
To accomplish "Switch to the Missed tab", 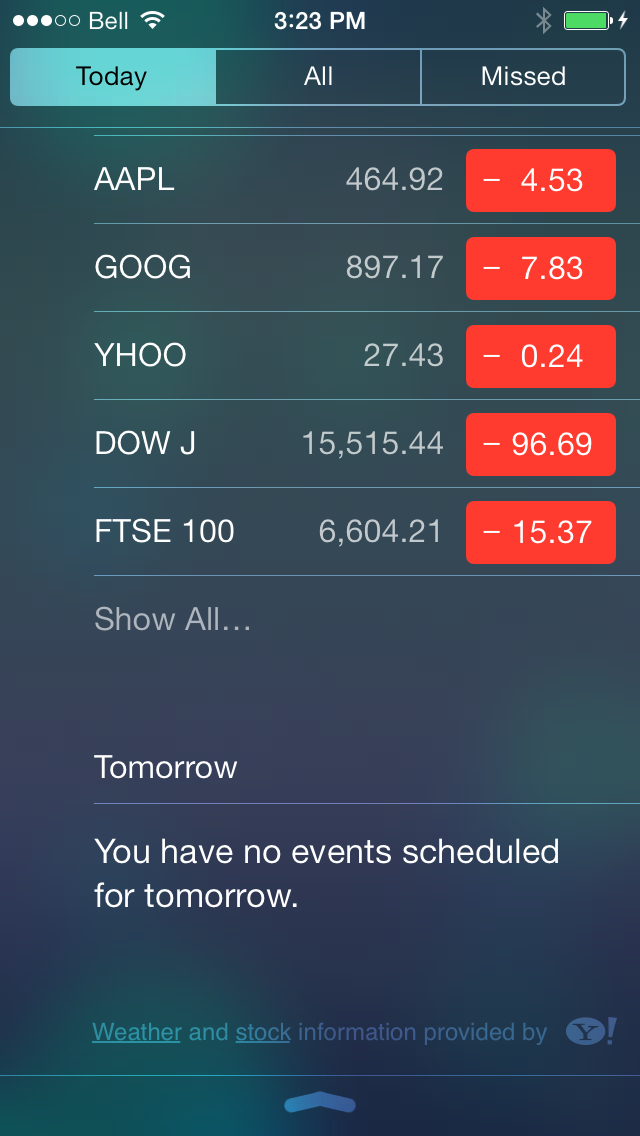I will (523, 77).
